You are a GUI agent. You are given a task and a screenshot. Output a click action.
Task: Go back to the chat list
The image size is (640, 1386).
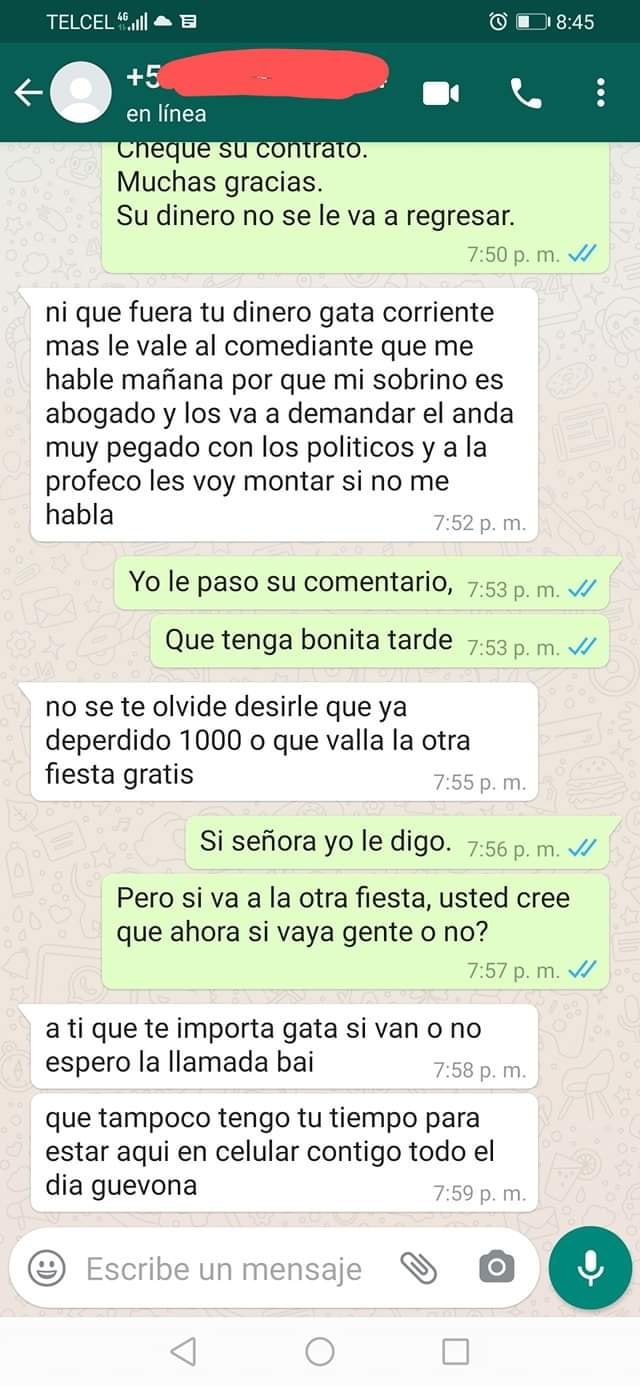pos(28,93)
